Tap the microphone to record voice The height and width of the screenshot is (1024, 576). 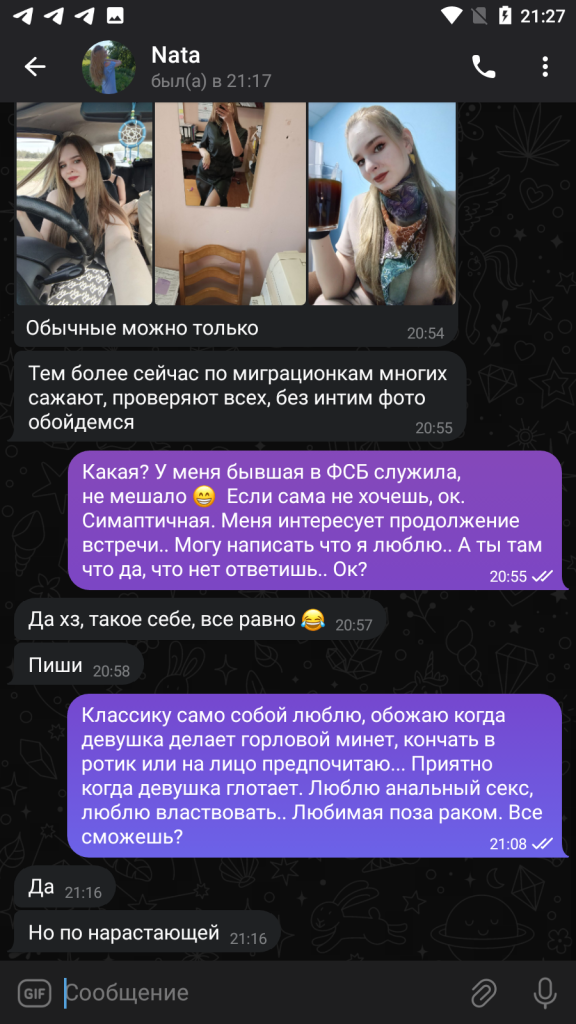544,993
